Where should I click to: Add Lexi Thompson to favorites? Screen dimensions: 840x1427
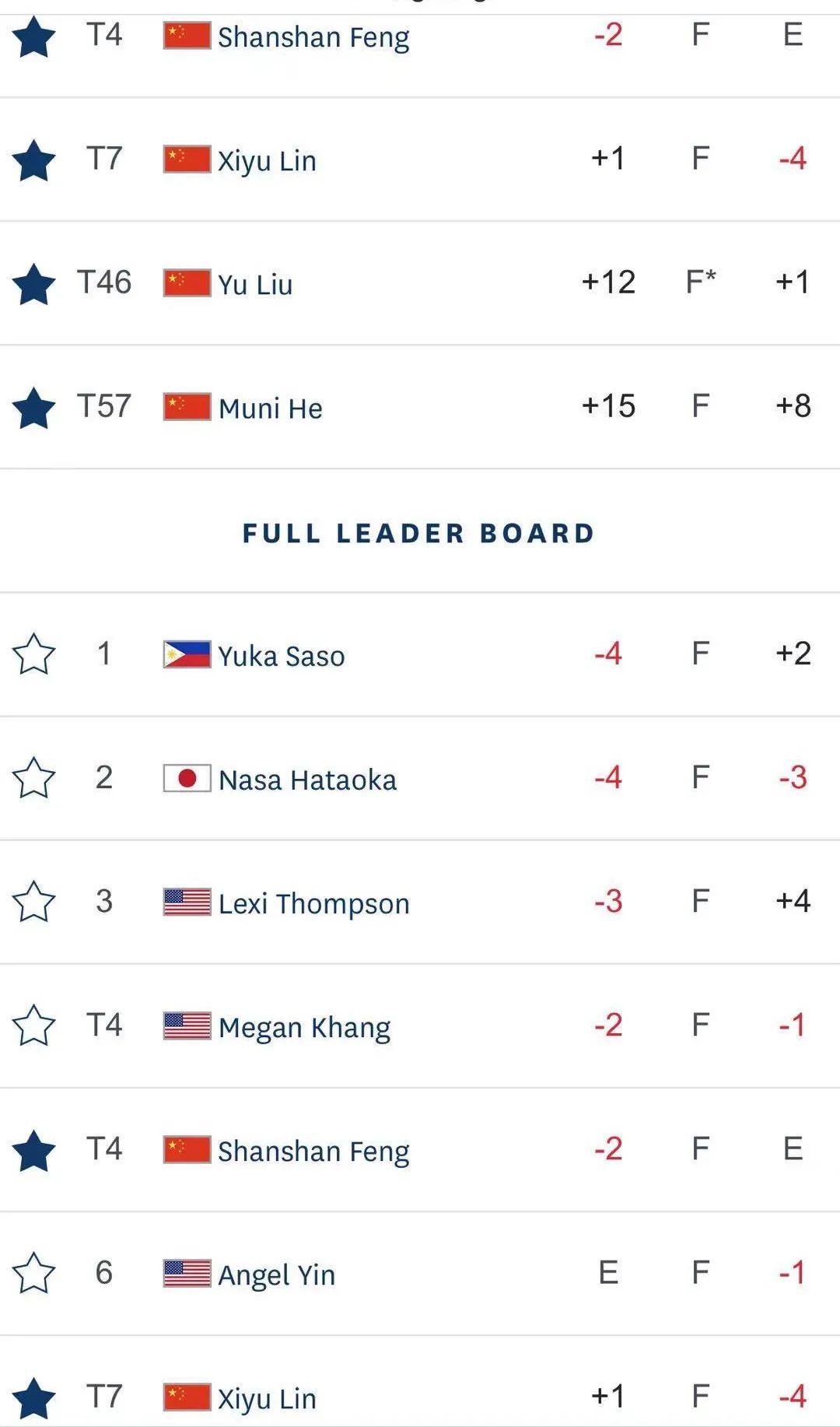(34, 901)
